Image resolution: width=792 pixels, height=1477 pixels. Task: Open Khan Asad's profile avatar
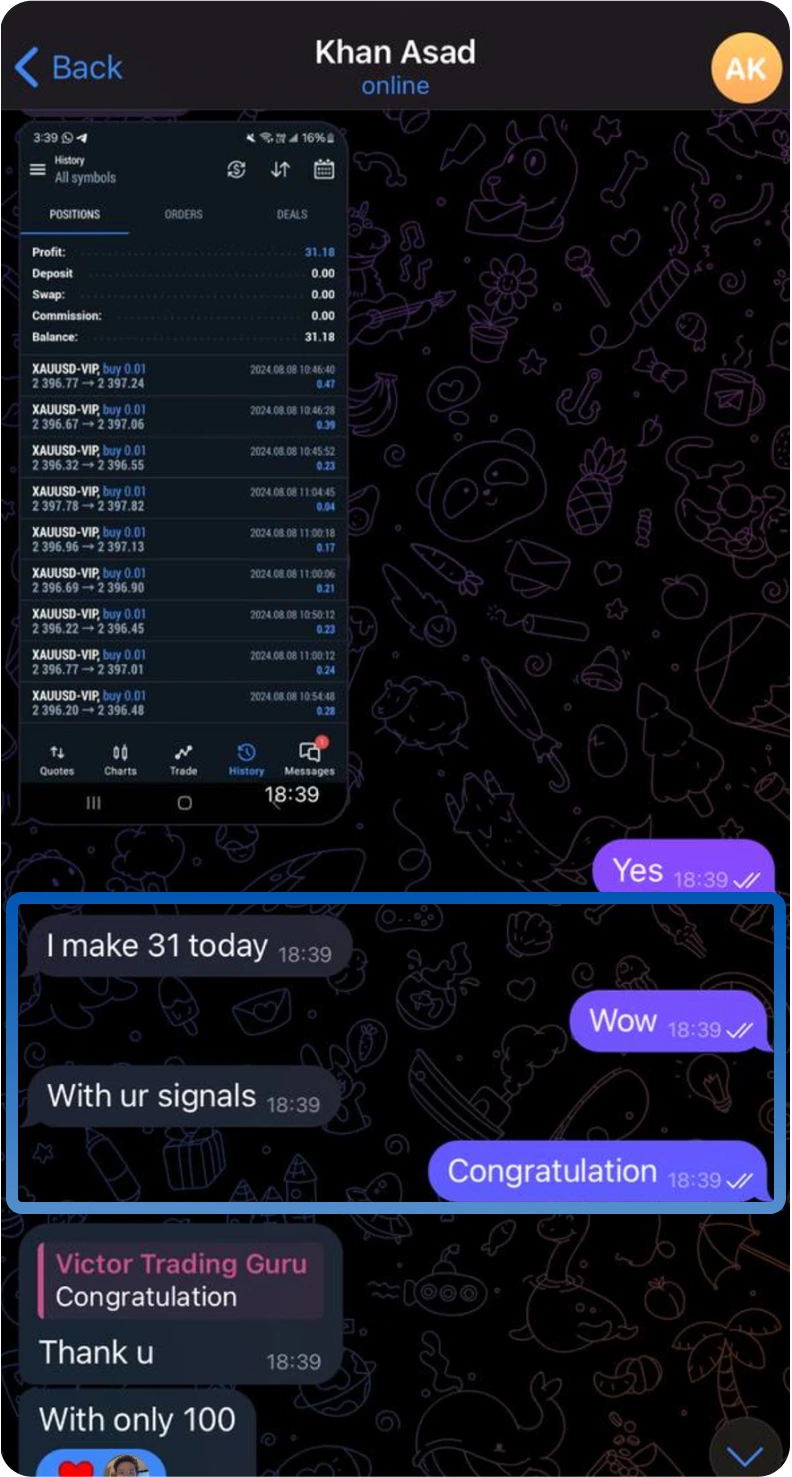pos(745,68)
